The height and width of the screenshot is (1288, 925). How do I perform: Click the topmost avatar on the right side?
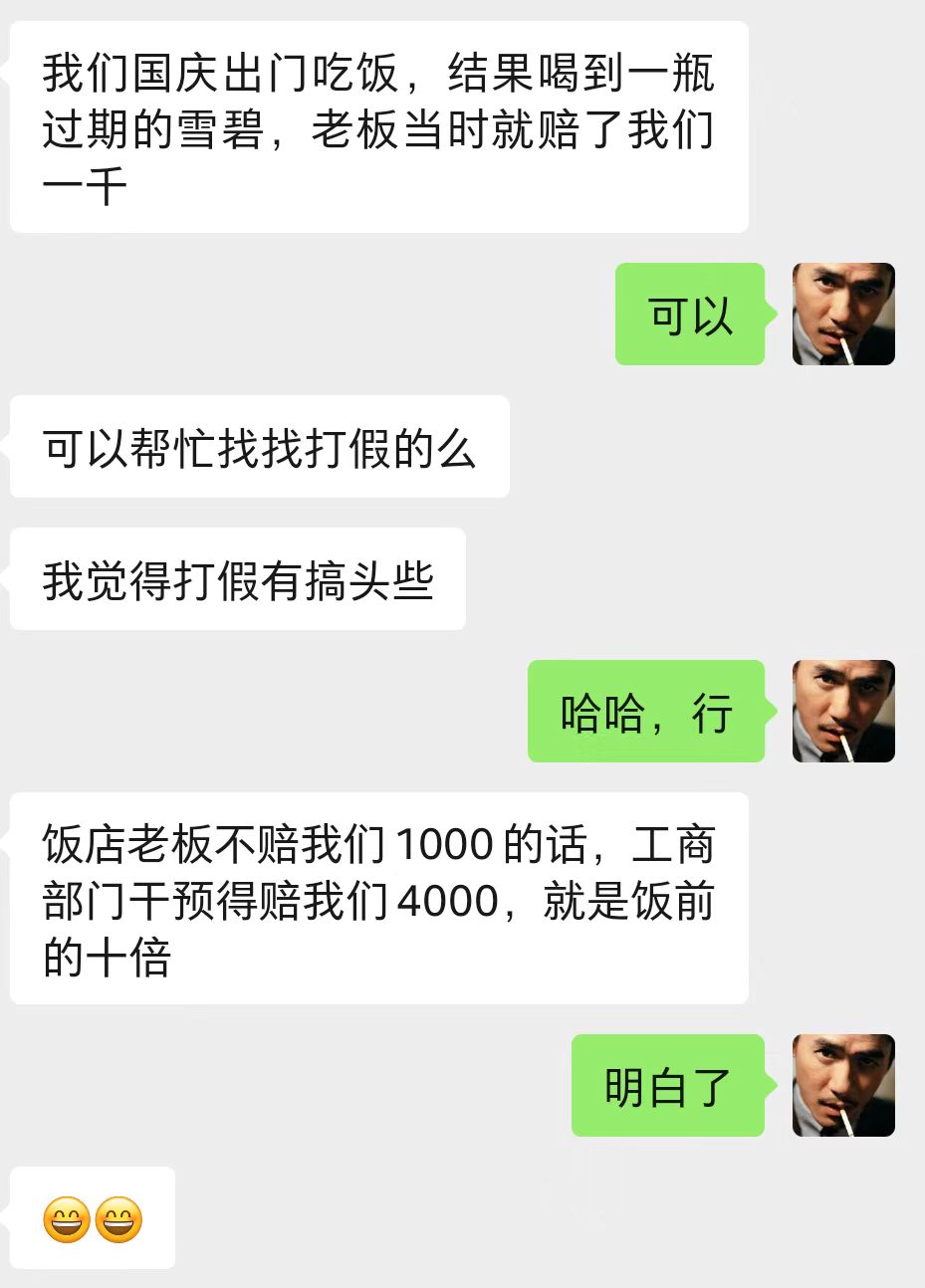click(x=842, y=315)
